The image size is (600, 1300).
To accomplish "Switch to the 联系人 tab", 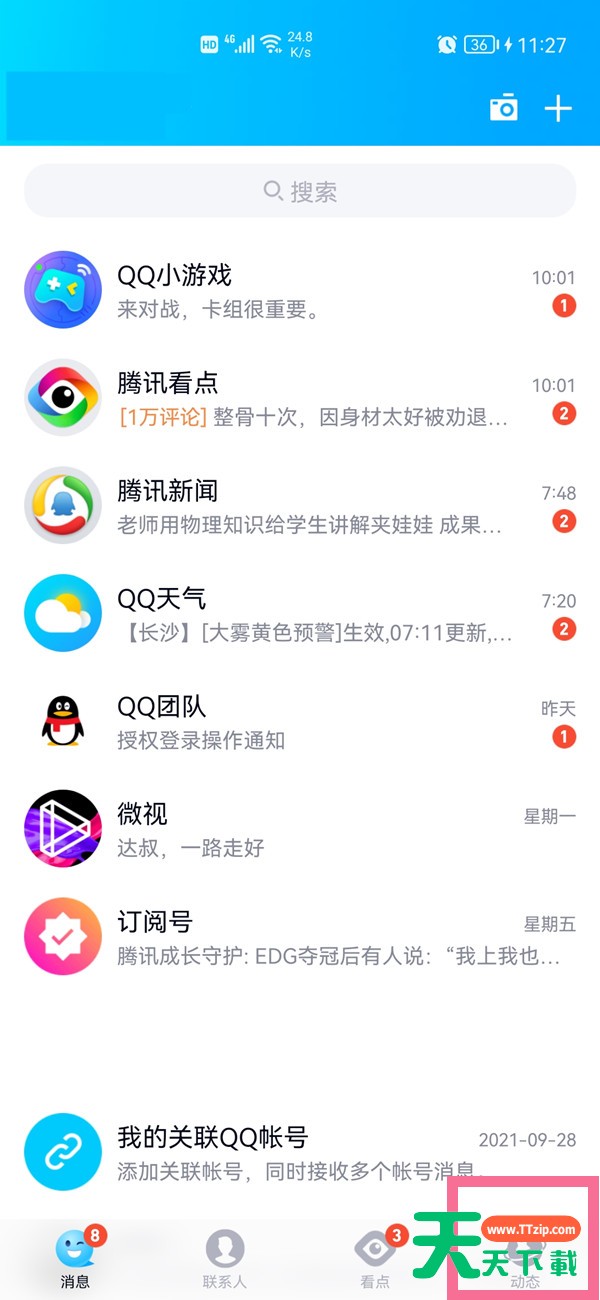I will [x=225, y=1259].
